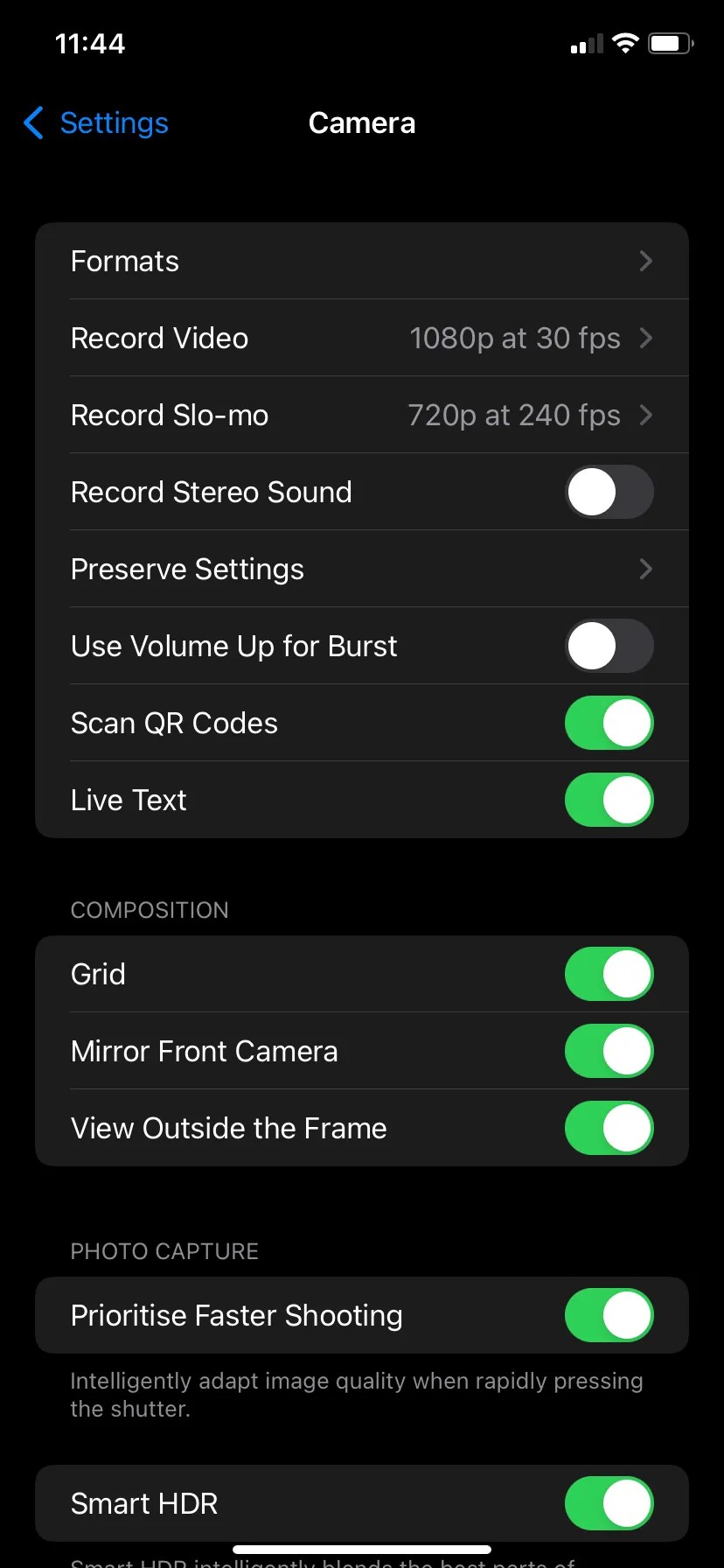Select the Camera title header

361,123
